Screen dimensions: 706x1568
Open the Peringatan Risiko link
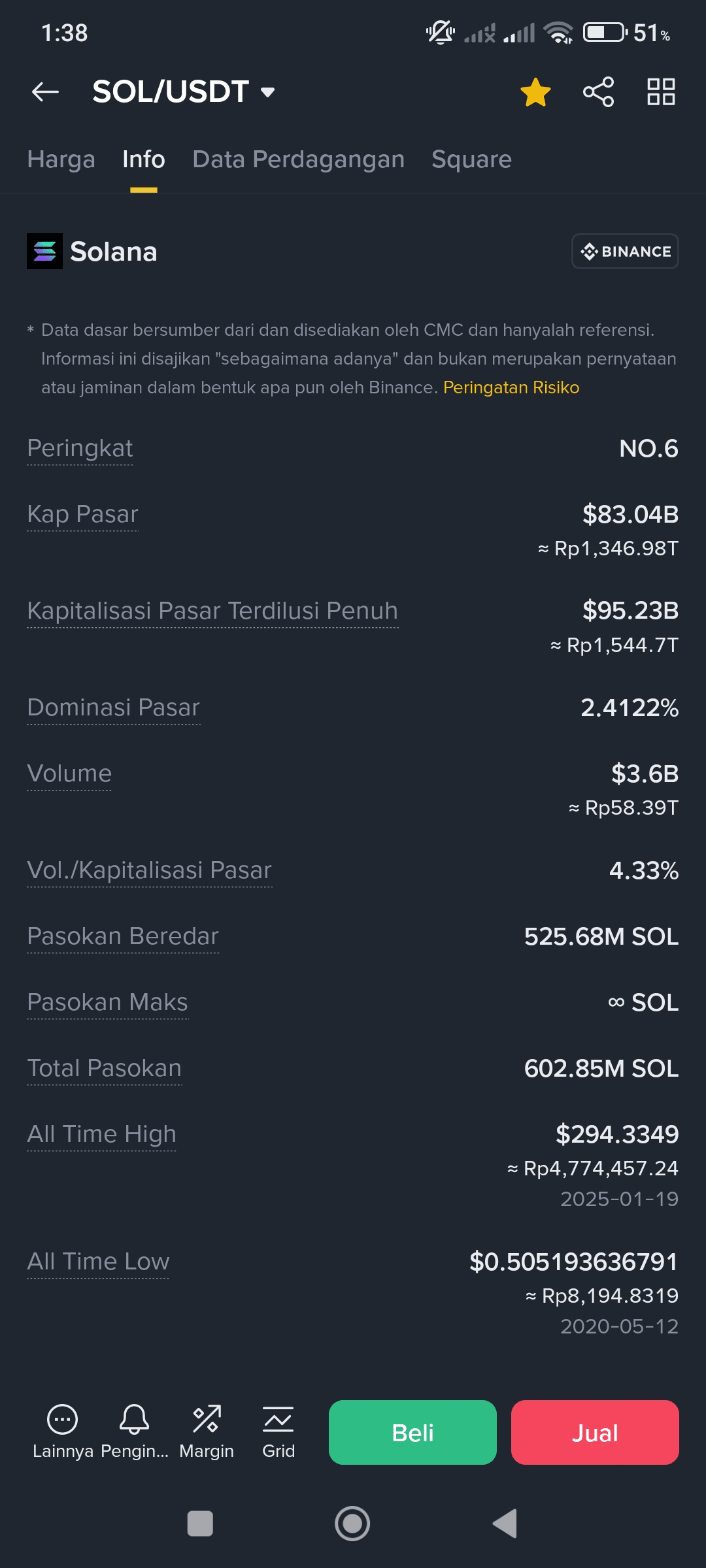(x=511, y=387)
